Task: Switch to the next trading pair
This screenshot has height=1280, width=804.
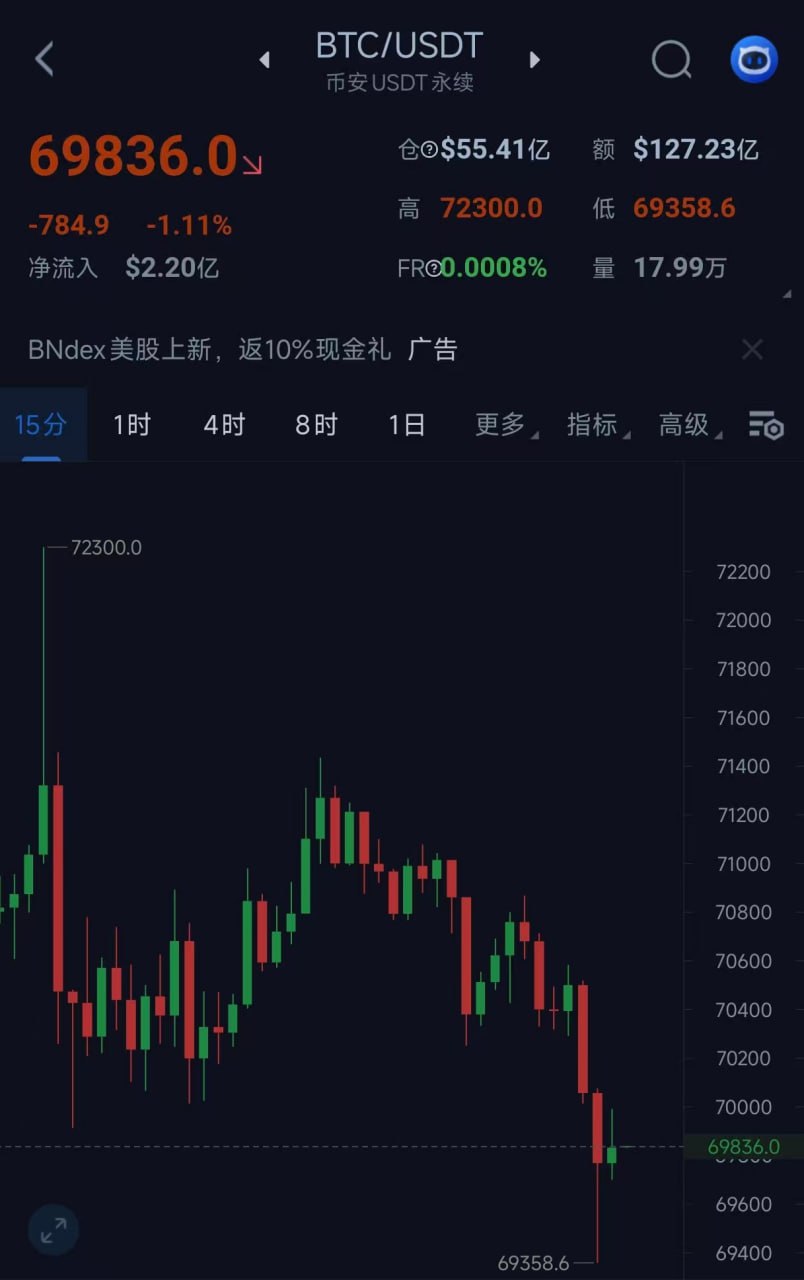Action: (534, 60)
